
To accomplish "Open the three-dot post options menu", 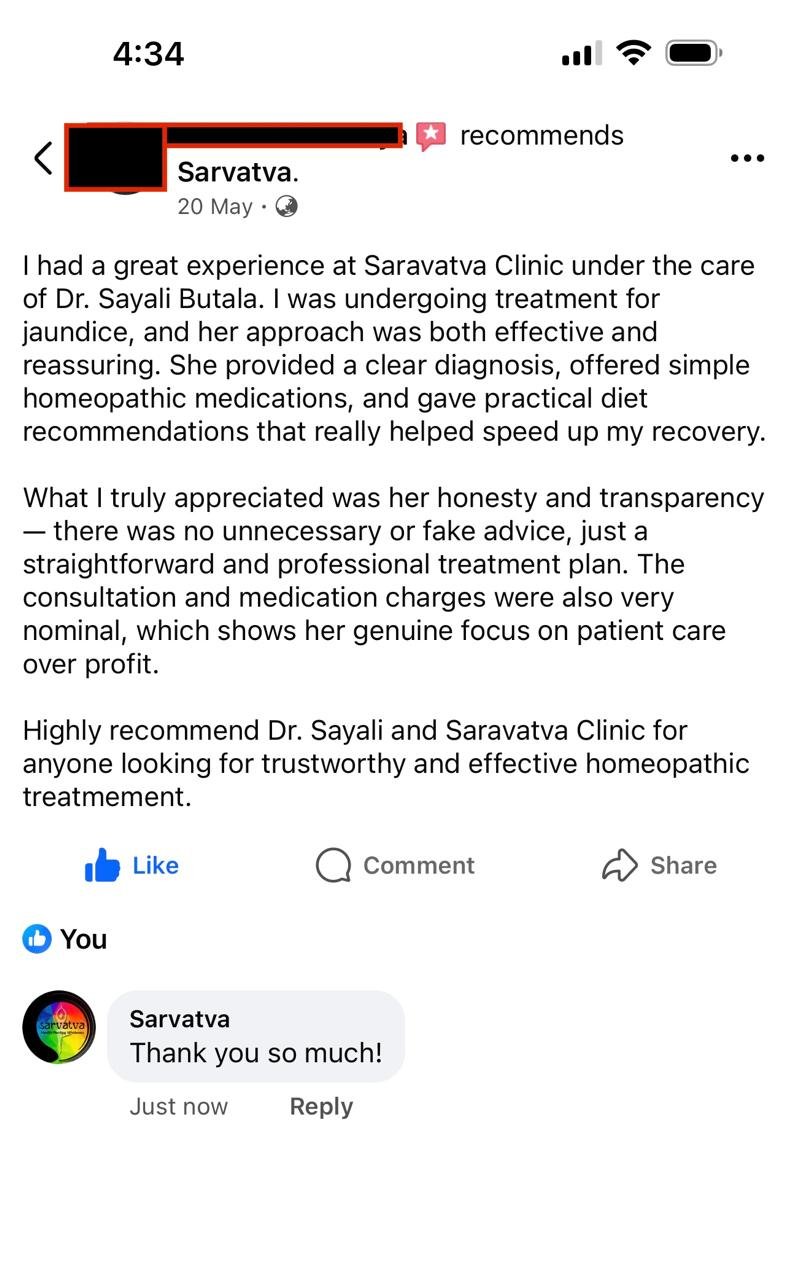I will (x=747, y=158).
